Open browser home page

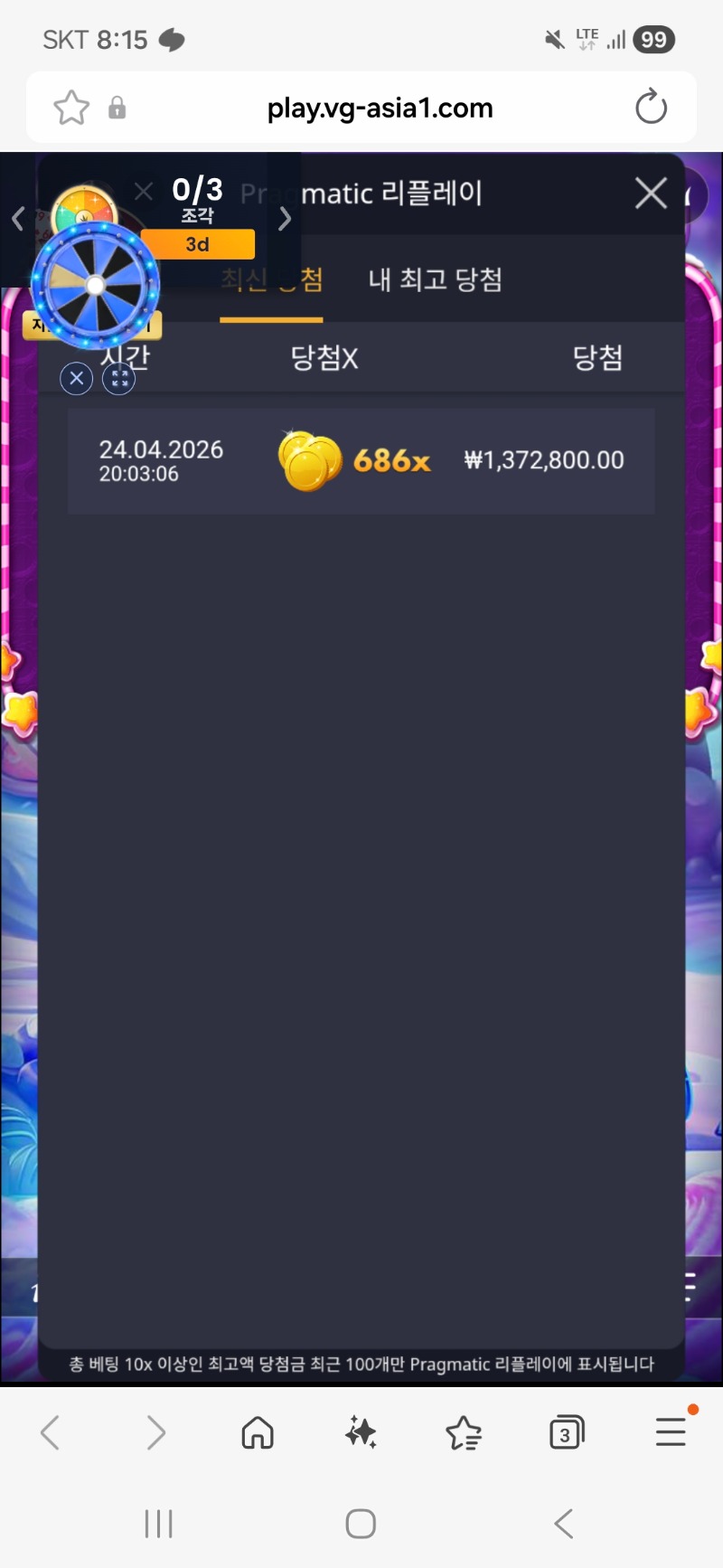tap(258, 1432)
